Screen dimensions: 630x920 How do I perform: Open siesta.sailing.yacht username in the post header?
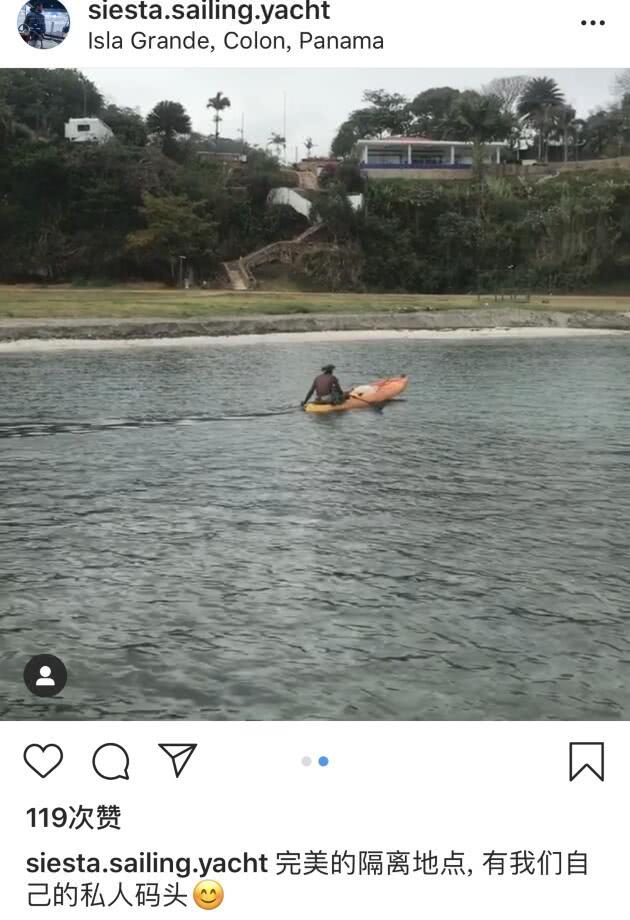(208, 11)
